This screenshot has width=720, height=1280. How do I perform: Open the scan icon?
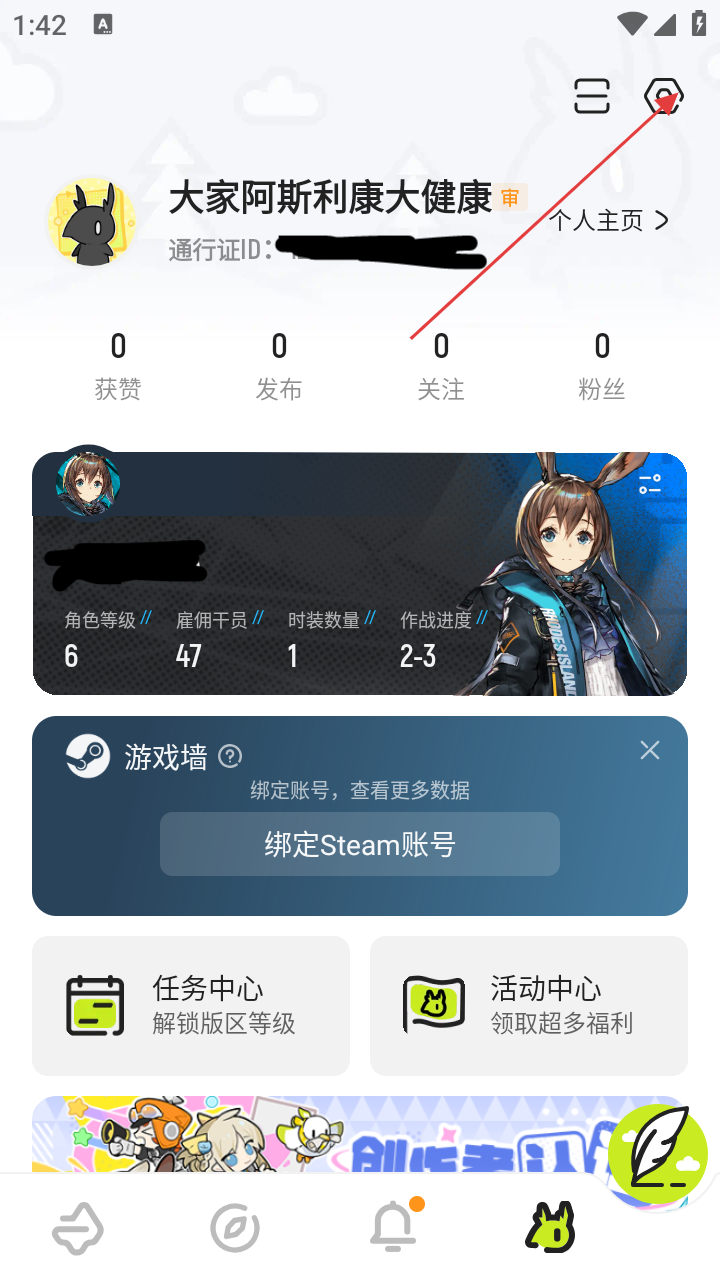(591, 97)
